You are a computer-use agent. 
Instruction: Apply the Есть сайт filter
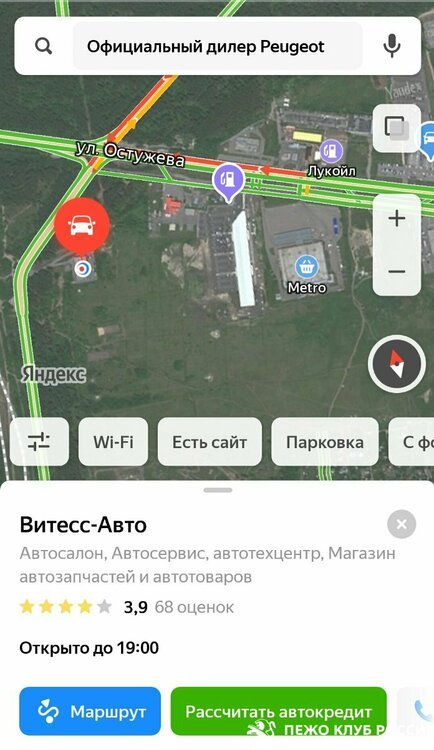[210, 441]
